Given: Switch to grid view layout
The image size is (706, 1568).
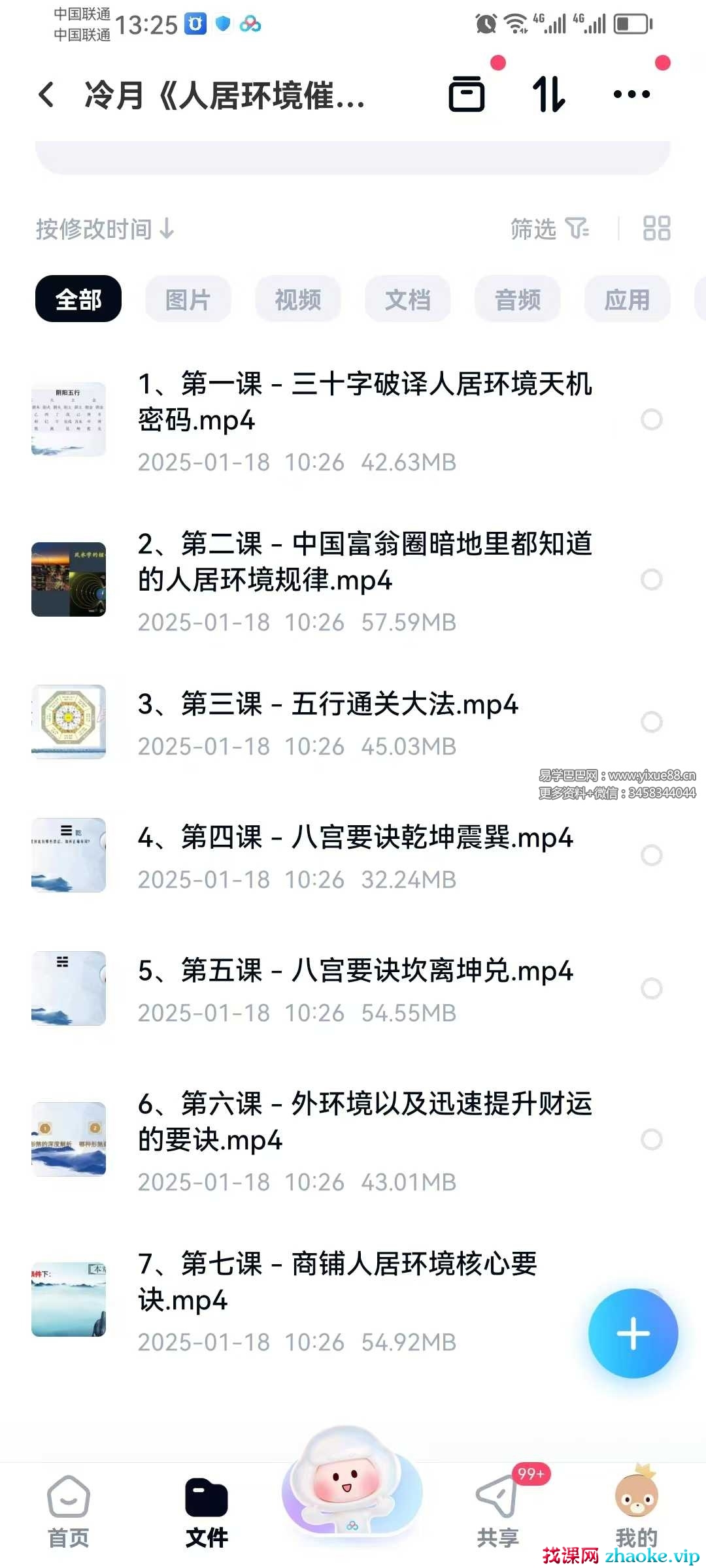Looking at the screenshot, I should (x=656, y=229).
